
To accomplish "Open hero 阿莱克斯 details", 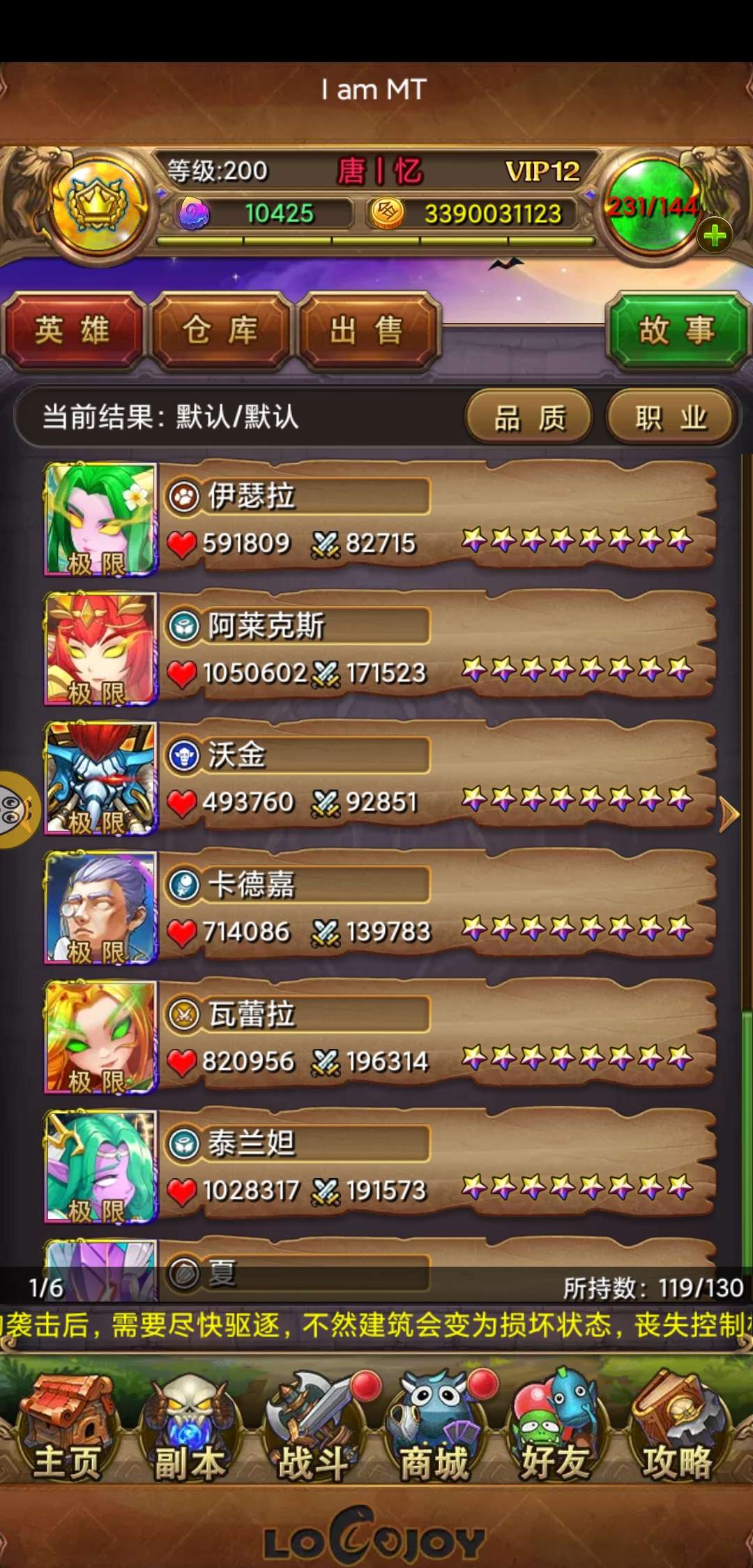I will pyautogui.click(x=376, y=649).
